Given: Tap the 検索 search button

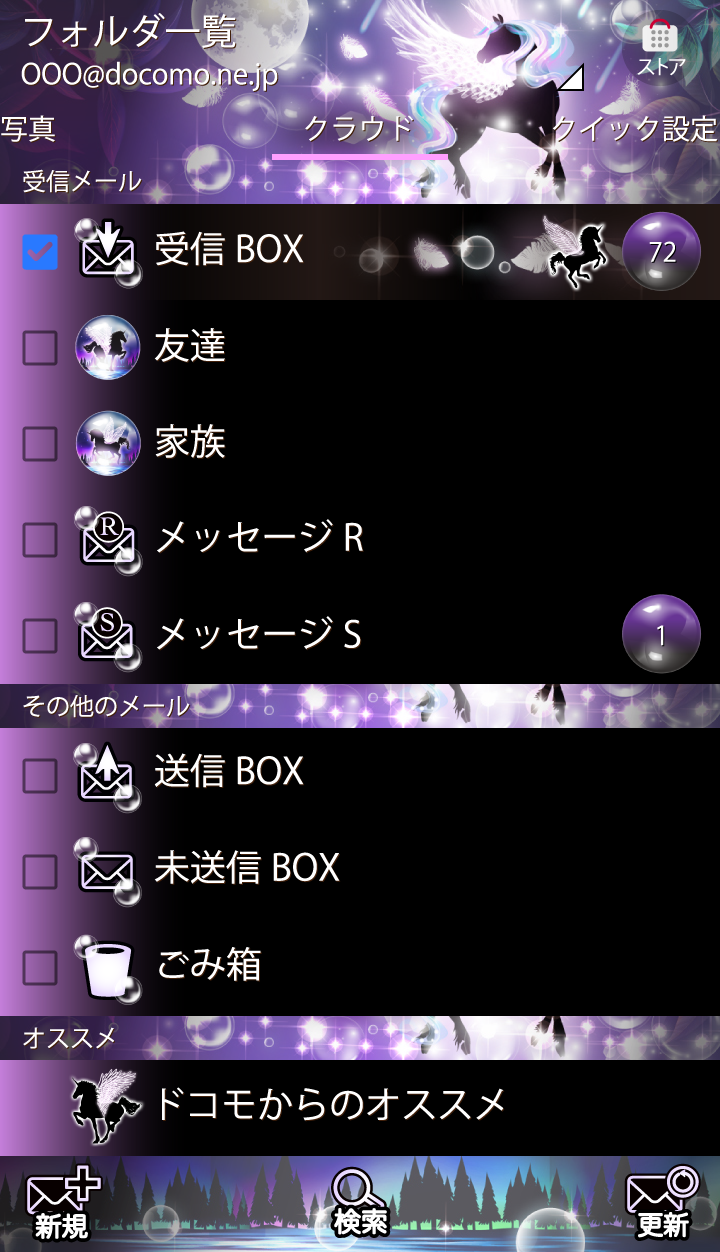Looking at the screenshot, I should [360, 1205].
